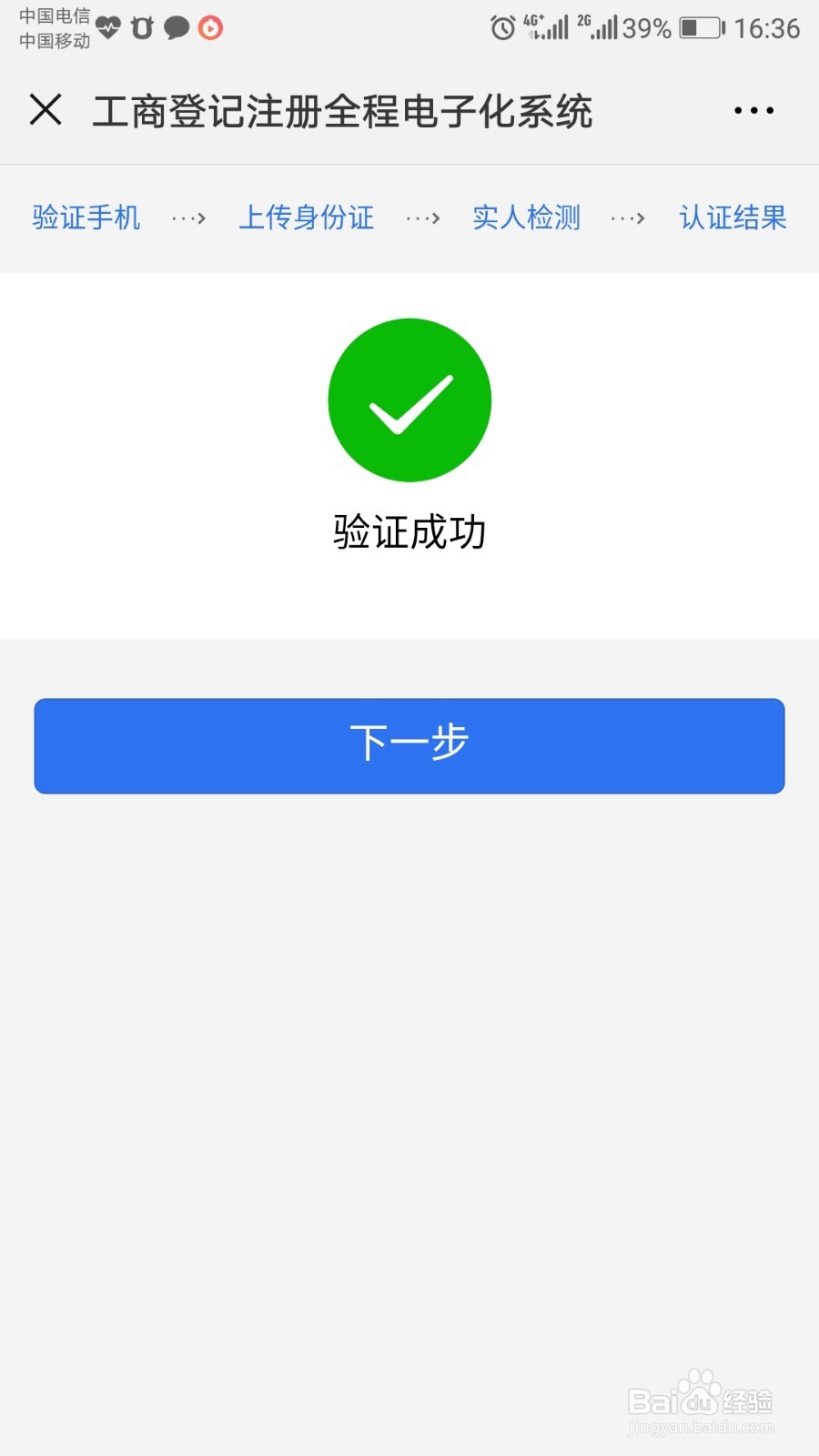Tap the 2G signal strength icon

pyautogui.click(x=601, y=28)
